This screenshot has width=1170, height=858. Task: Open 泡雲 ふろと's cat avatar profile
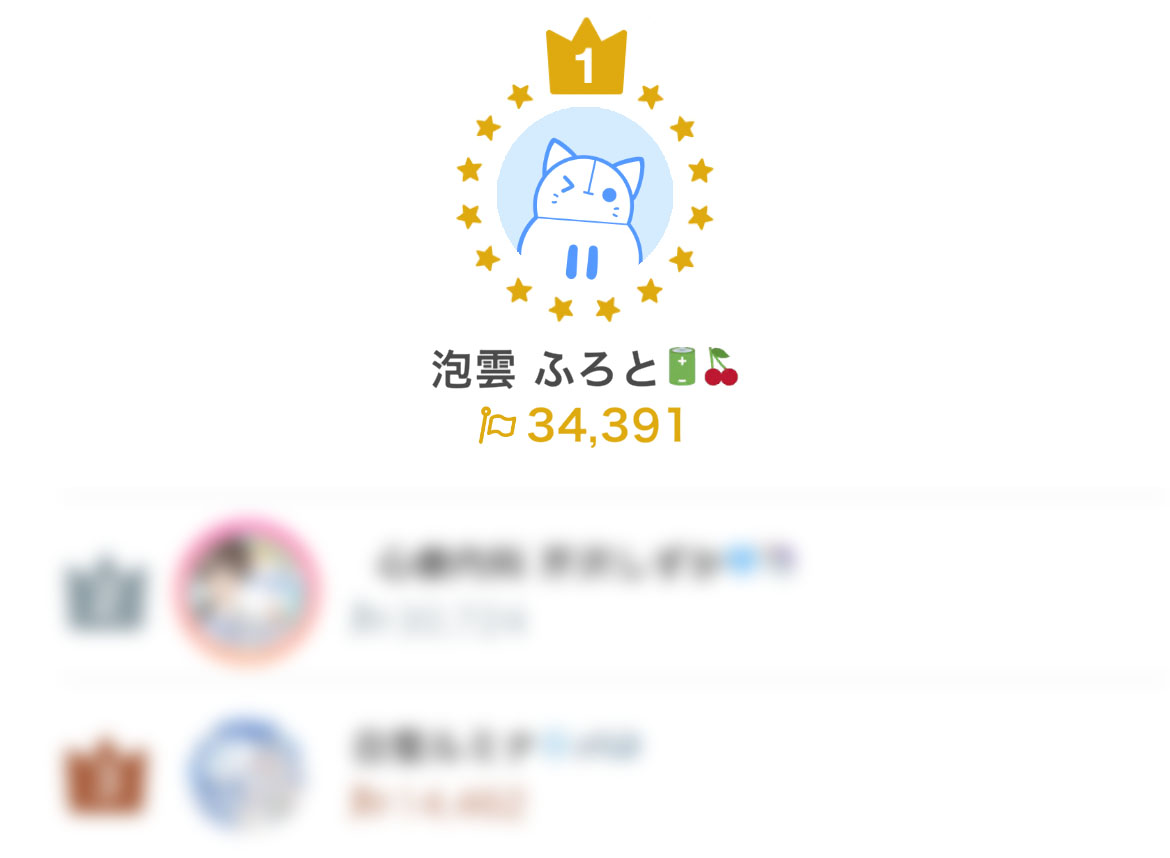pyautogui.click(x=585, y=197)
